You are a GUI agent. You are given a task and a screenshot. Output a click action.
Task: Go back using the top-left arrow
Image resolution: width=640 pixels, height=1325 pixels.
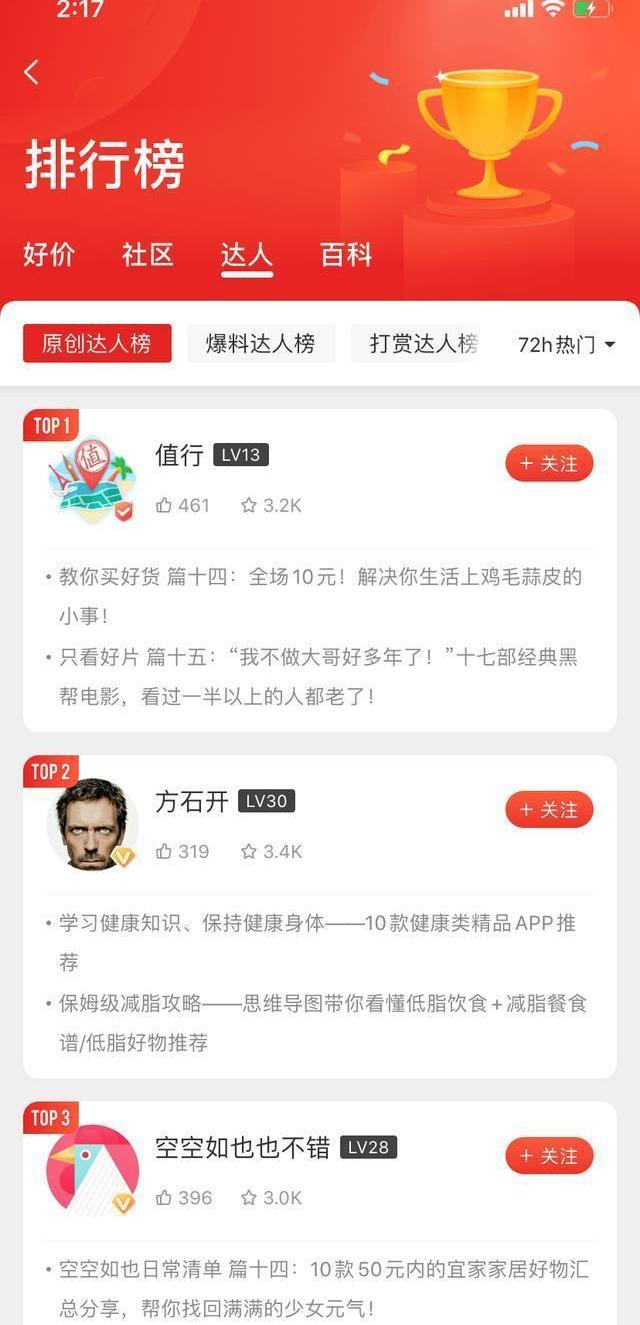[x=32, y=72]
